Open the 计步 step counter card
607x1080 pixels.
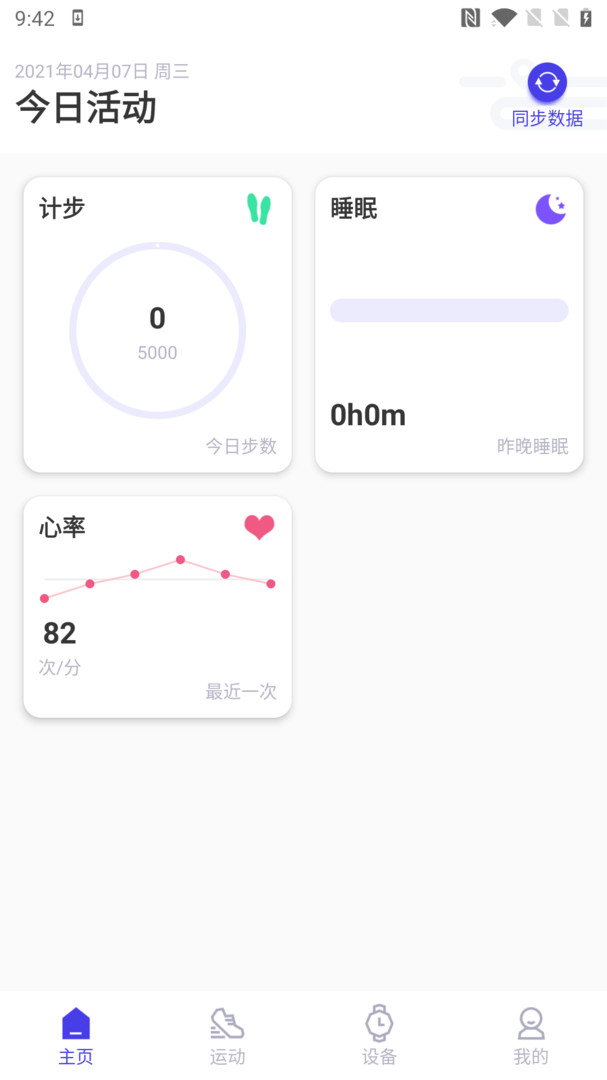pos(157,325)
